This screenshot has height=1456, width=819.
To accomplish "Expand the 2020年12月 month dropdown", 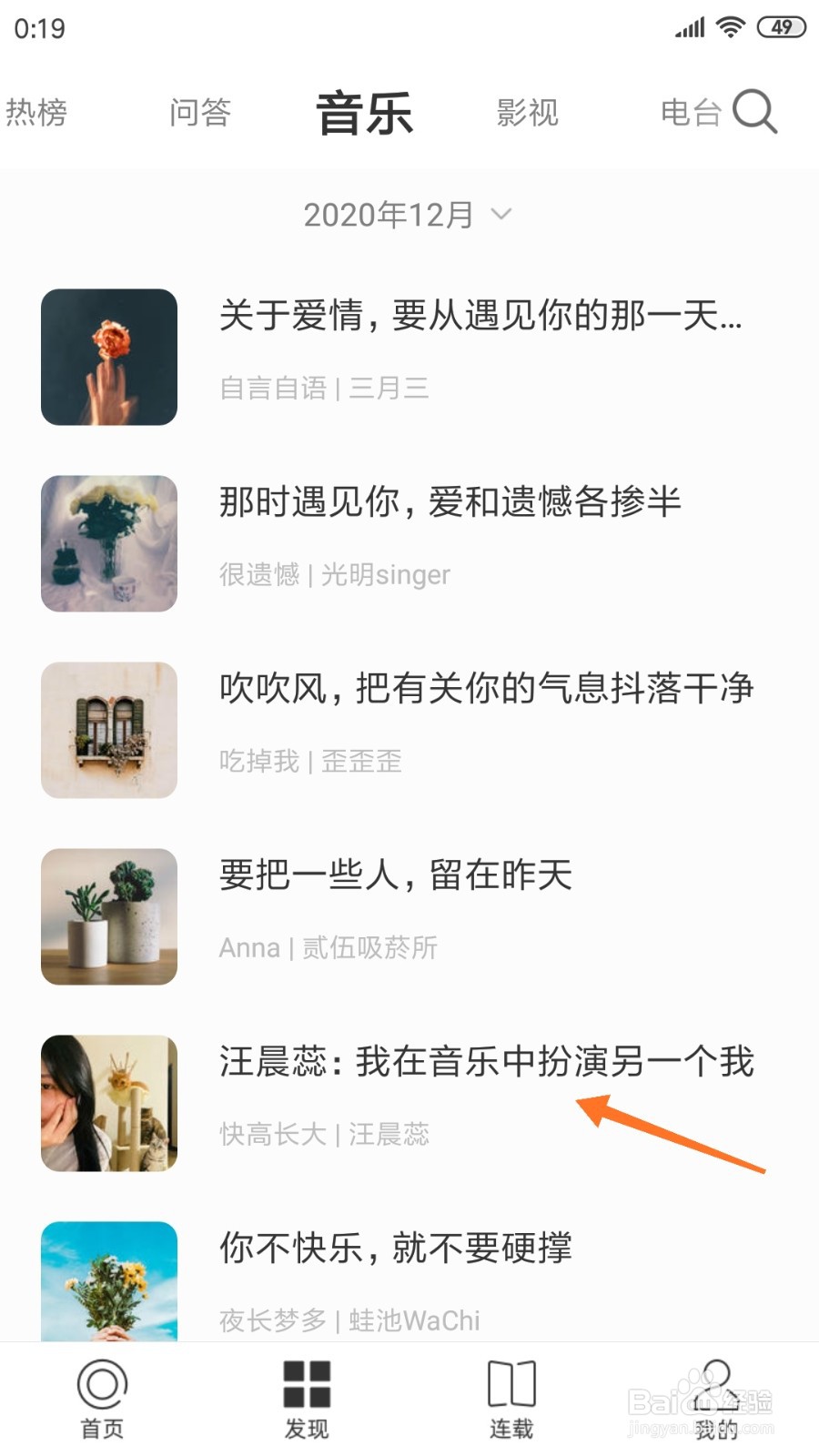I will point(409,215).
